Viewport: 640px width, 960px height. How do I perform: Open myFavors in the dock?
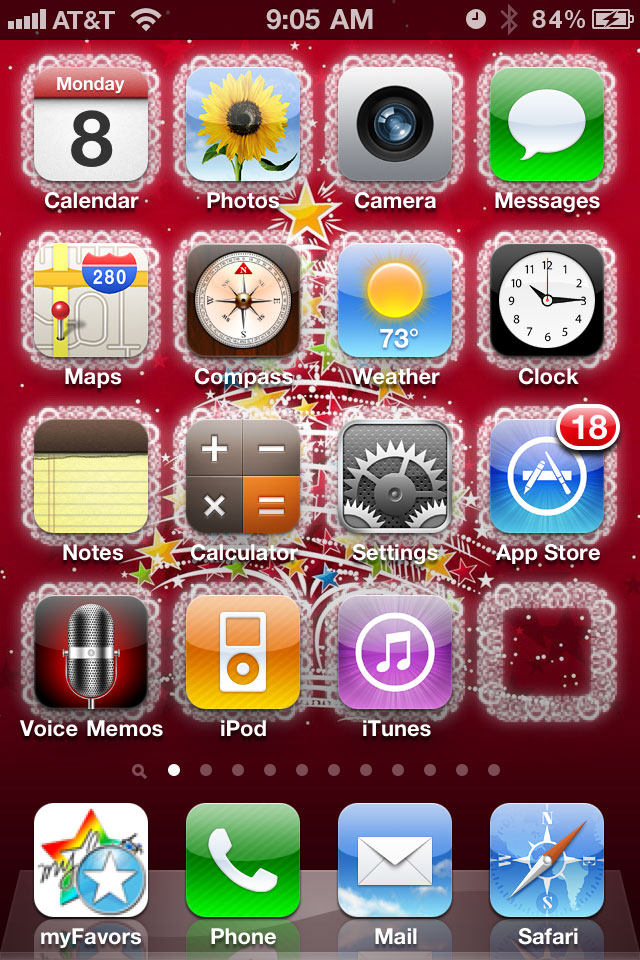[91, 860]
